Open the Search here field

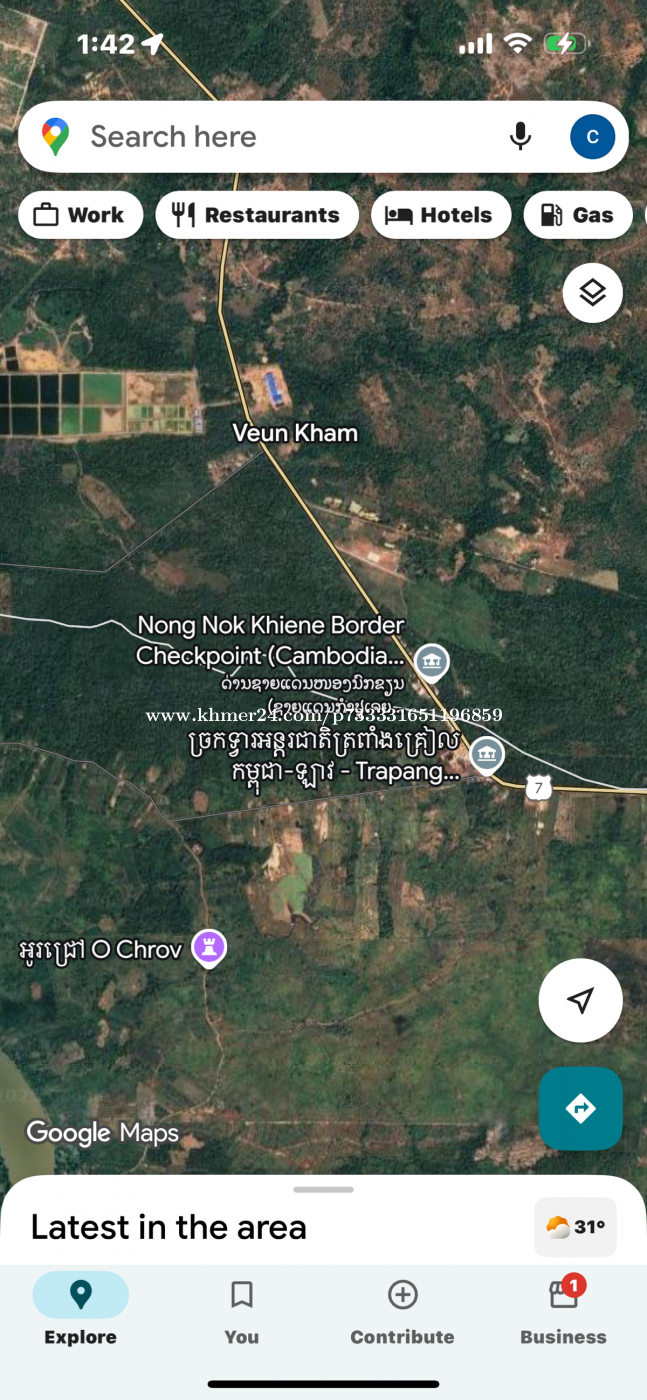click(280, 137)
